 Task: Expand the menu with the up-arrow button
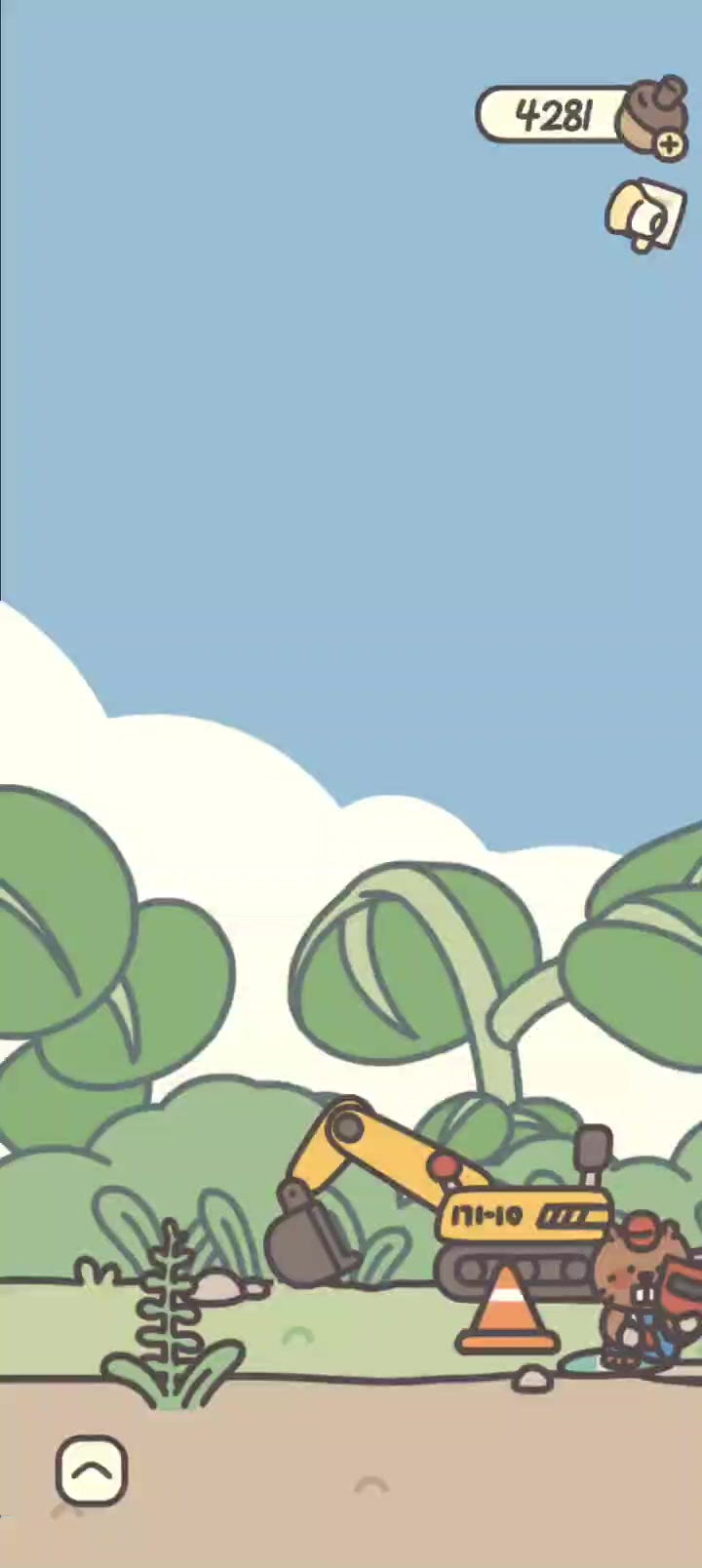(x=92, y=1470)
